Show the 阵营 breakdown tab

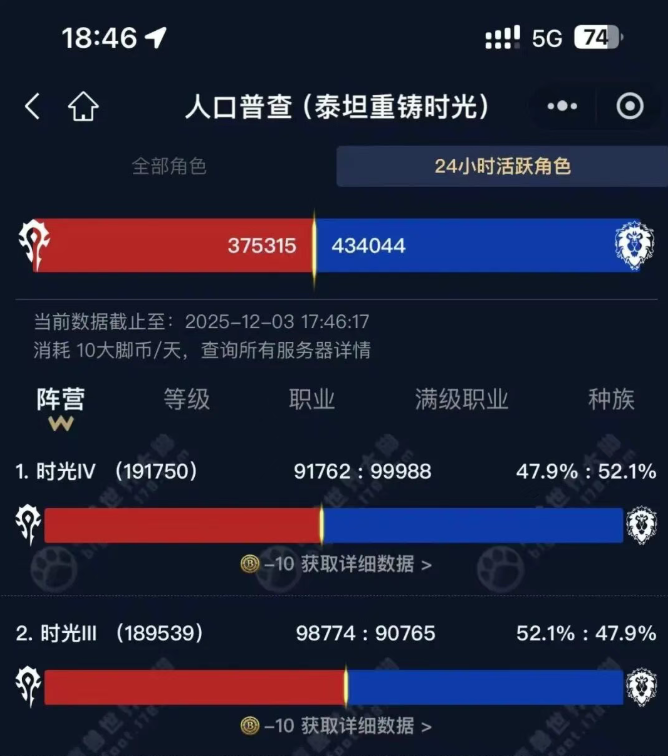tap(60, 400)
